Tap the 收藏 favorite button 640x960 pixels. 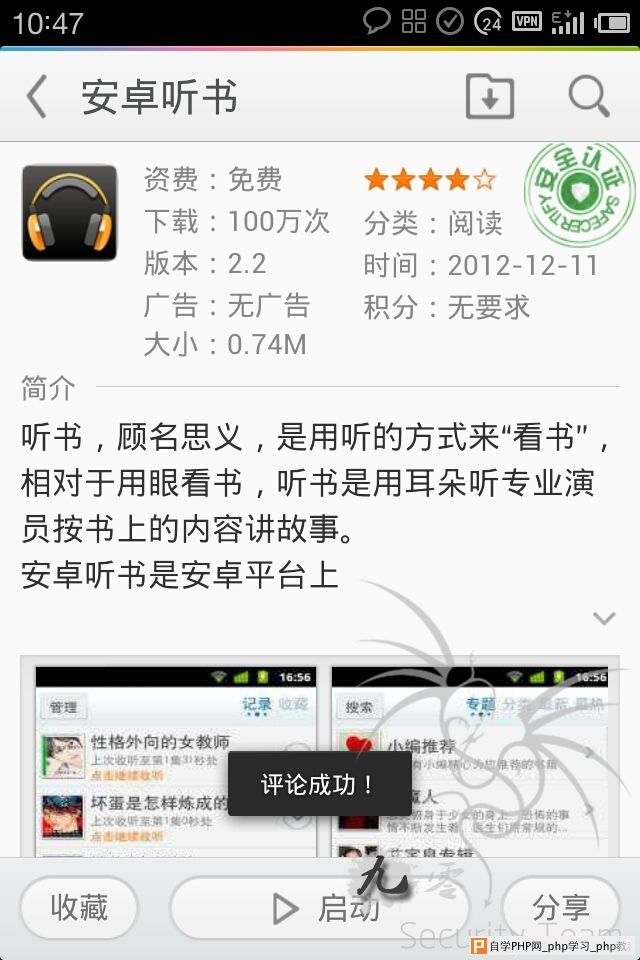pyautogui.click(x=79, y=908)
